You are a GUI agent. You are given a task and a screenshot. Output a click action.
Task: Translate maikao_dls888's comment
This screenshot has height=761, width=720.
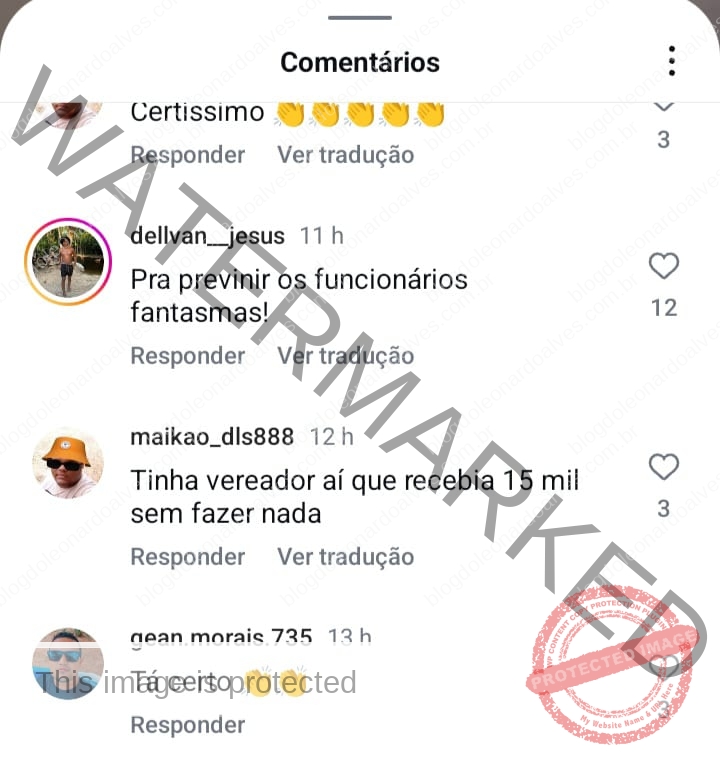click(345, 557)
